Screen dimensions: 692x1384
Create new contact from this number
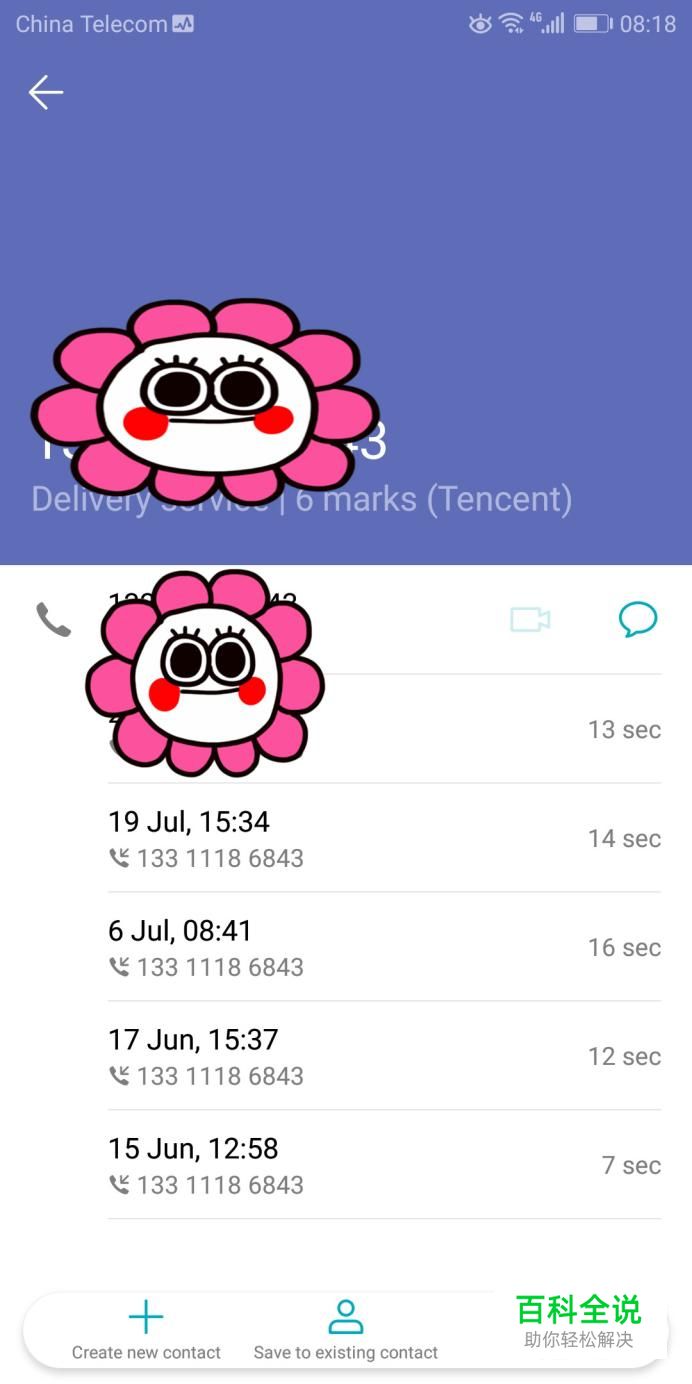point(146,1330)
